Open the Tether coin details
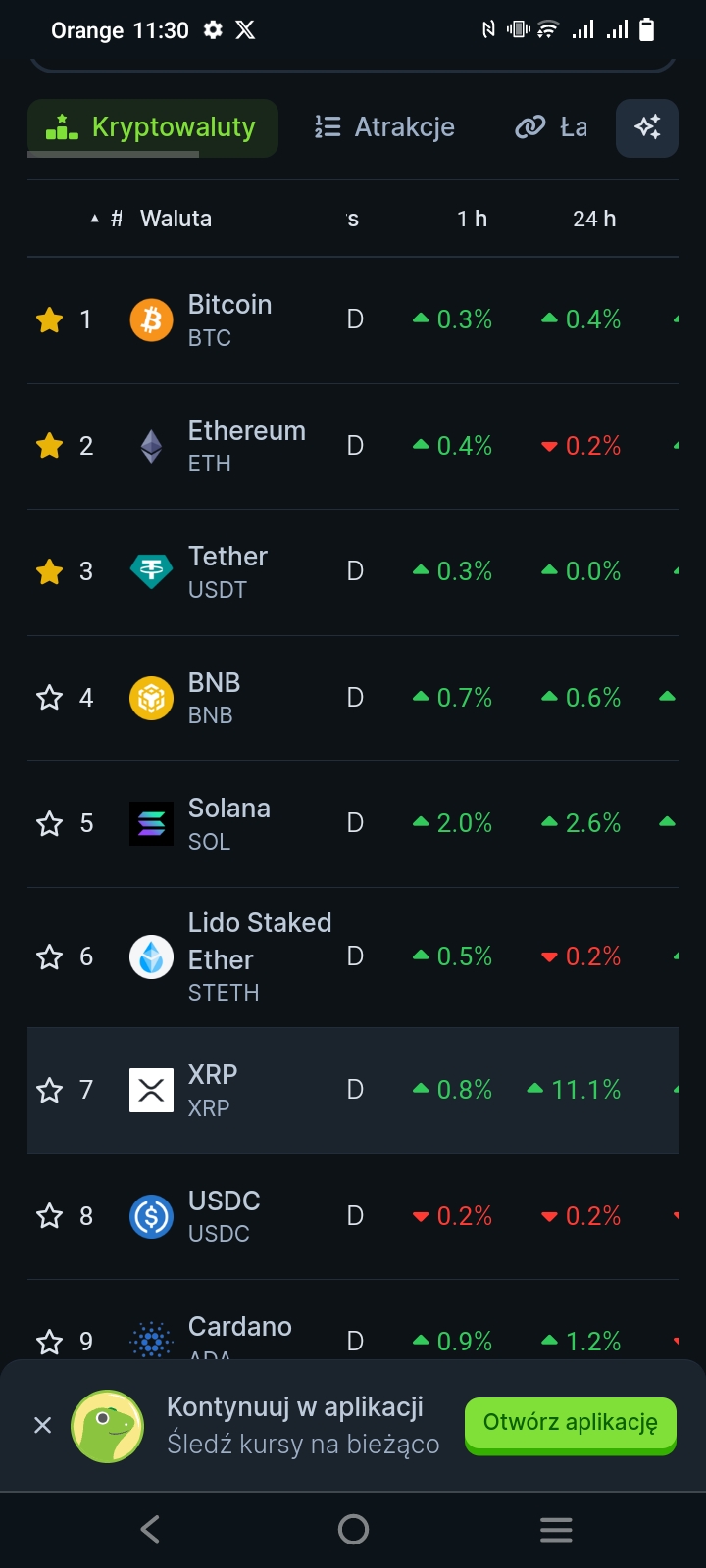The image size is (706, 1568). 227,571
